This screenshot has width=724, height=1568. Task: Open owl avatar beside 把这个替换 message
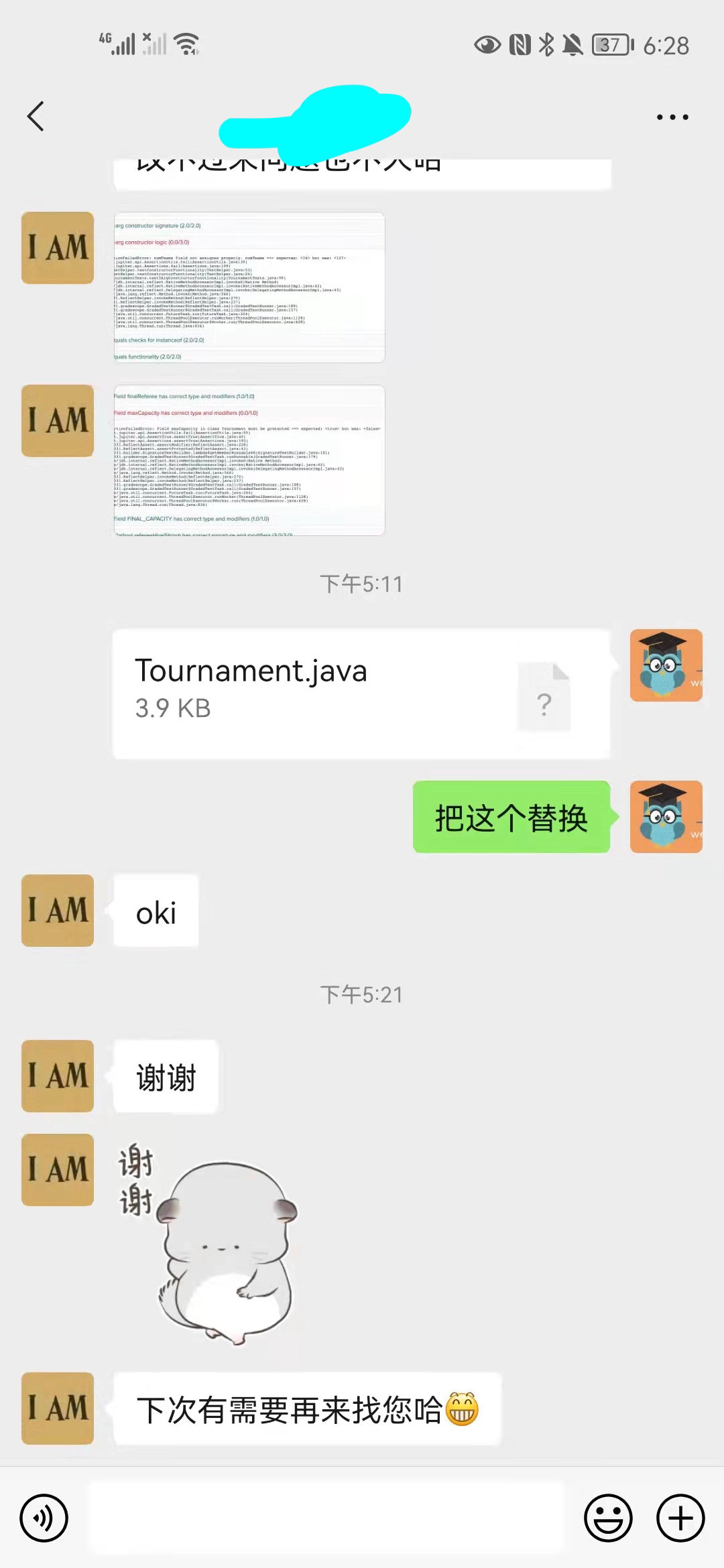[x=666, y=816]
